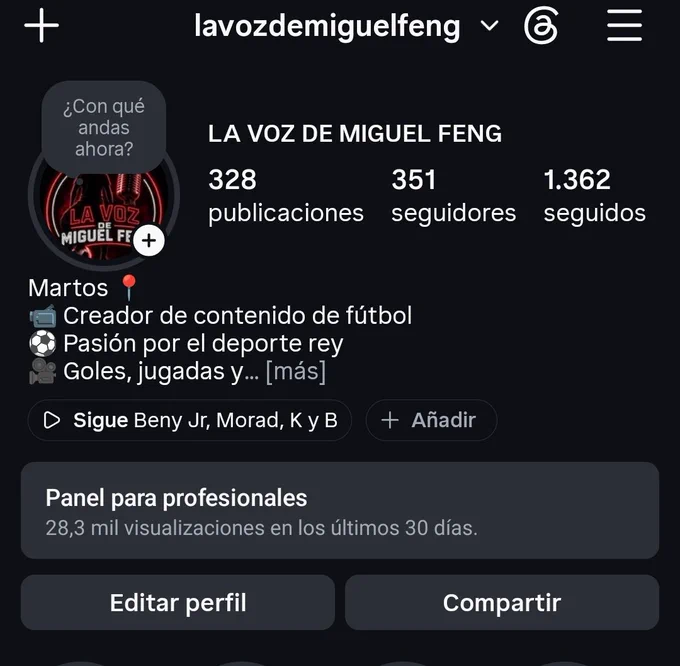680x666 pixels.
Task: Add a story via the profile picture plus
Action: coord(149,241)
